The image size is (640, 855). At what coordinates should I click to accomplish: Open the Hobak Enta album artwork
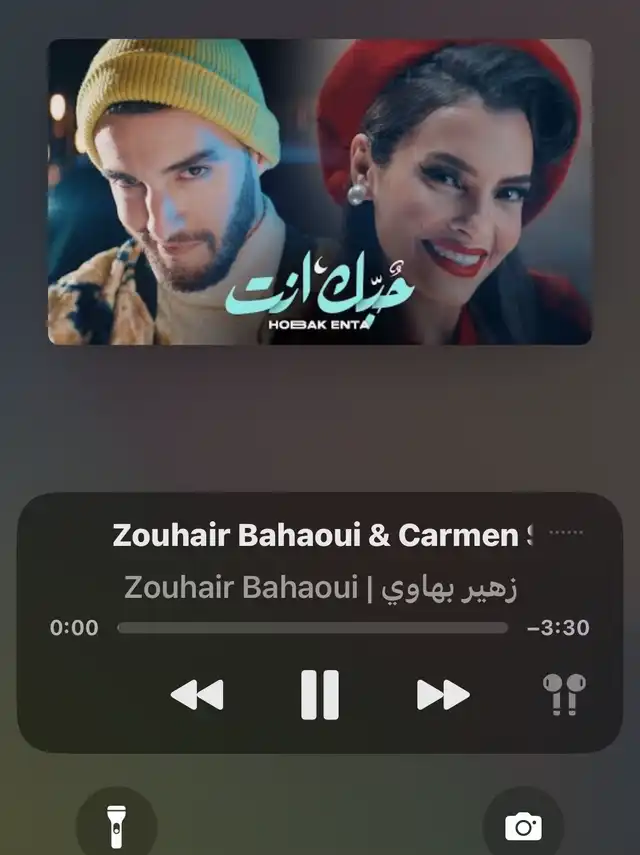(320, 192)
